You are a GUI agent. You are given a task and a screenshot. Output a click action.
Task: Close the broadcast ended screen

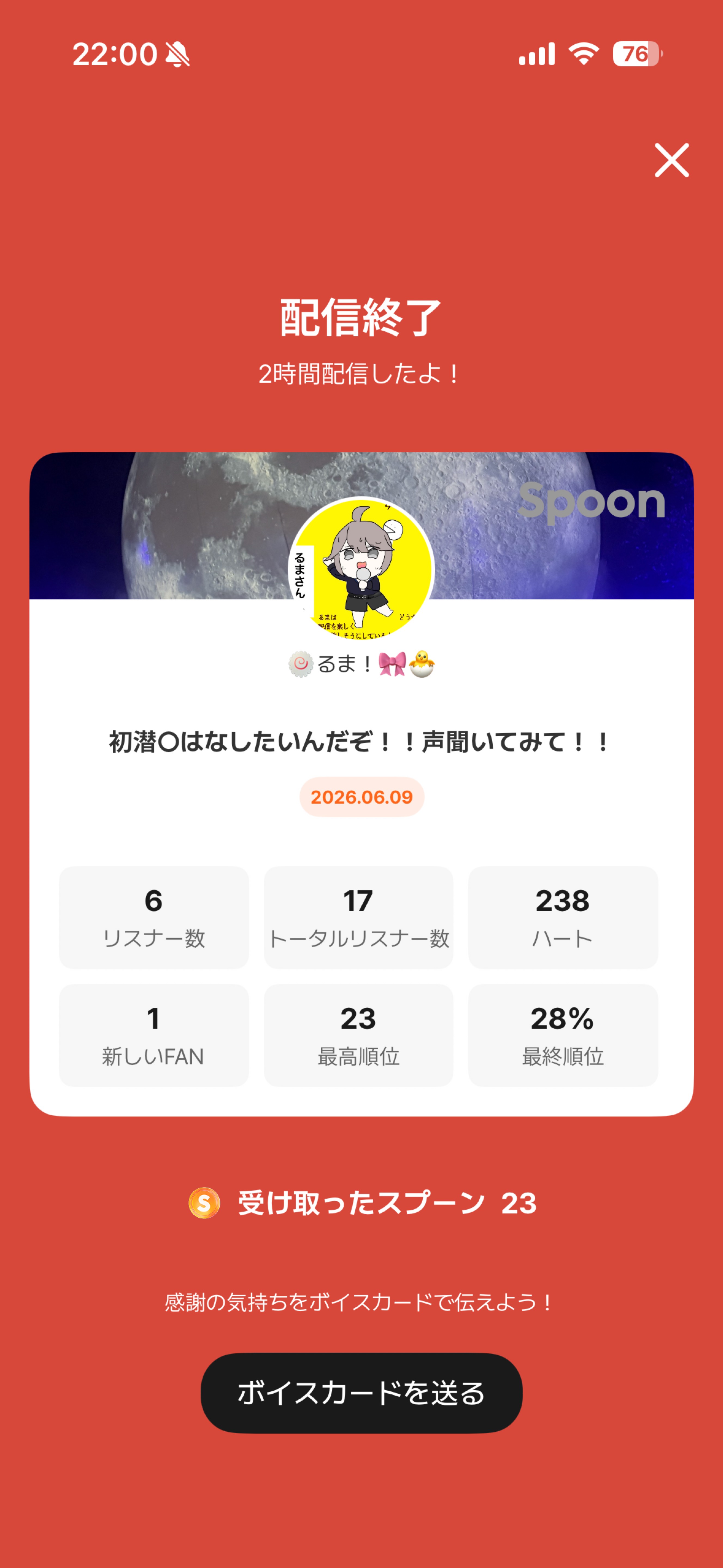[671, 160]
